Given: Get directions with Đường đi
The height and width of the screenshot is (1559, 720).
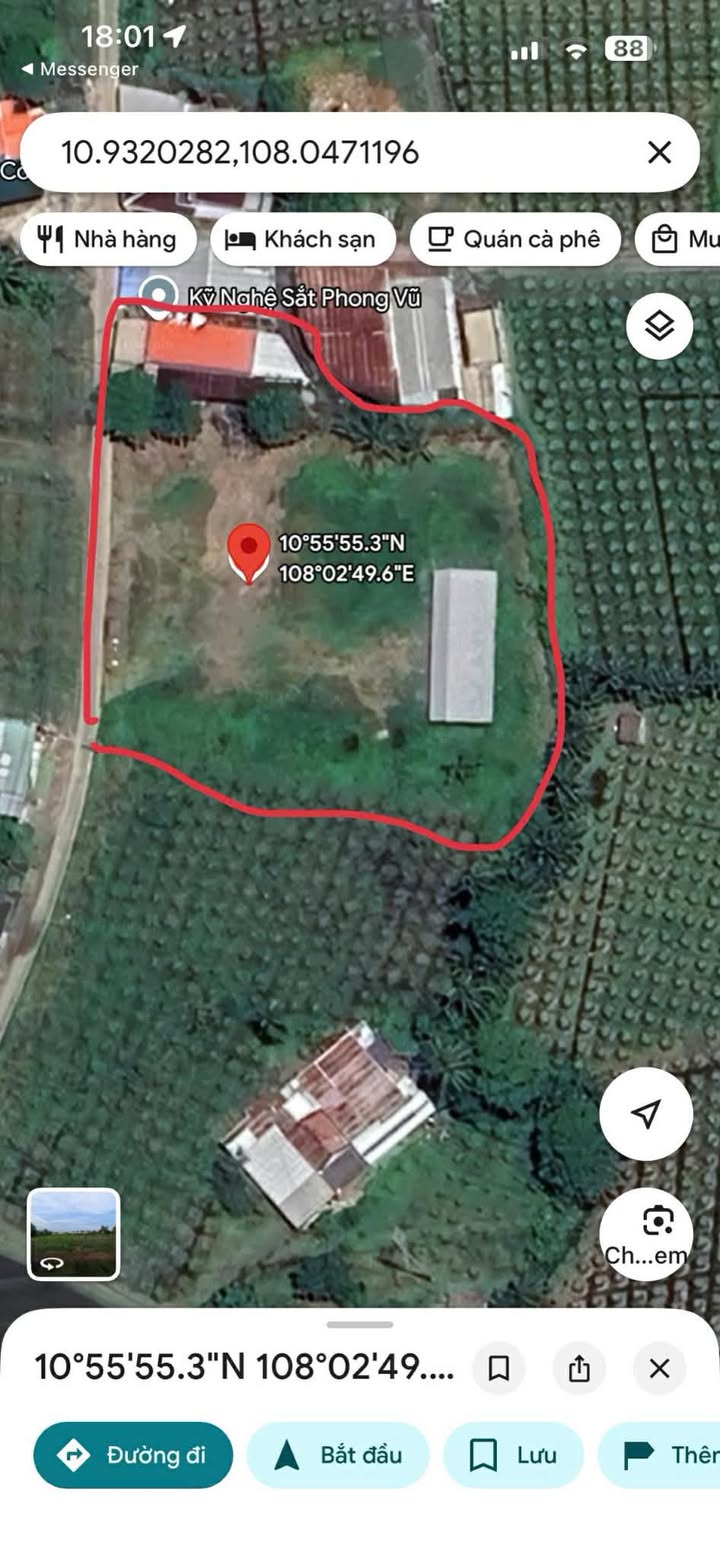Looking at the screenshot, I should pyautogui.click(x=133, y=1455).
